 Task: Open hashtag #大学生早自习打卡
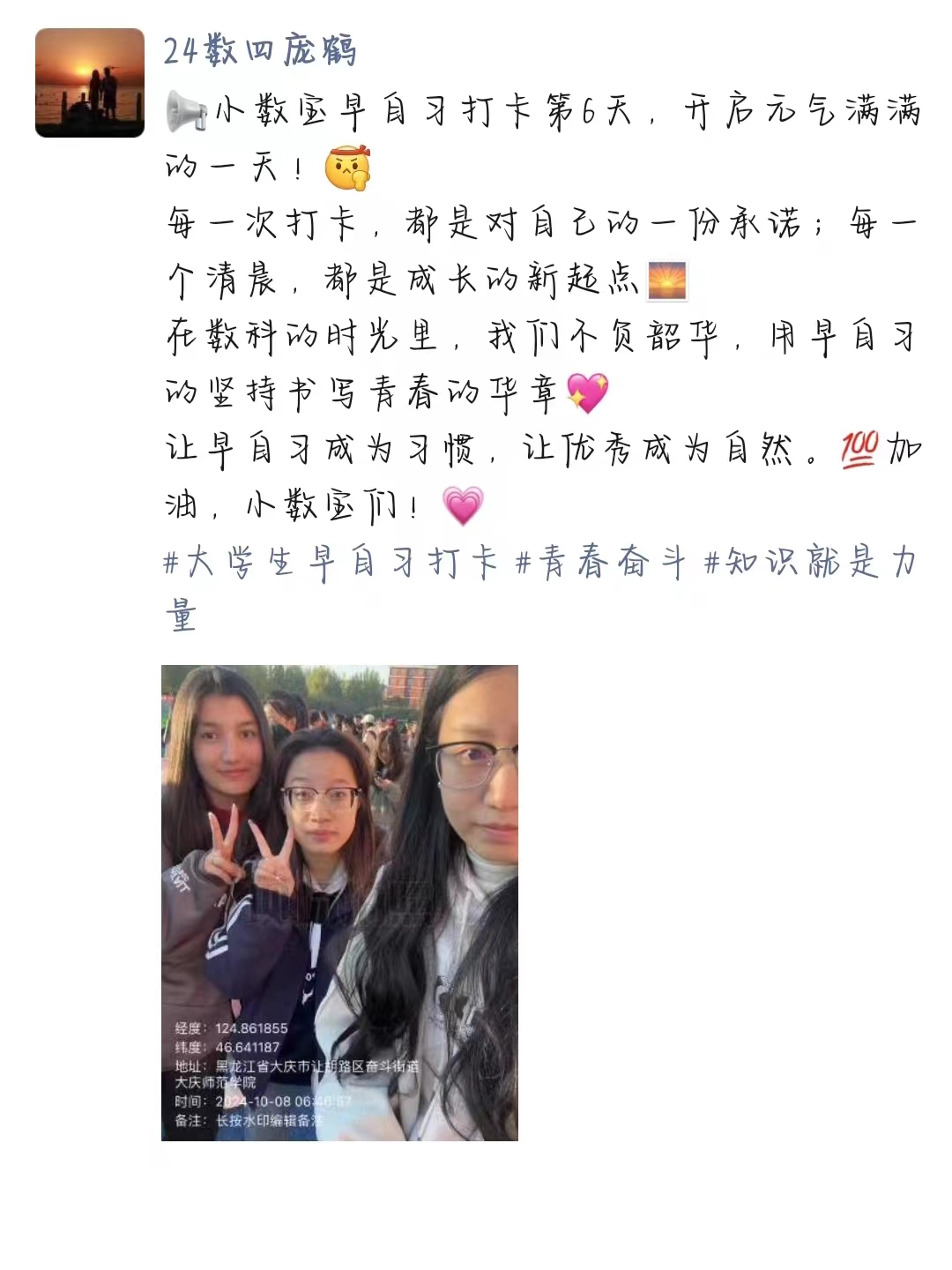pyautogui.click(x=331, y=562)
